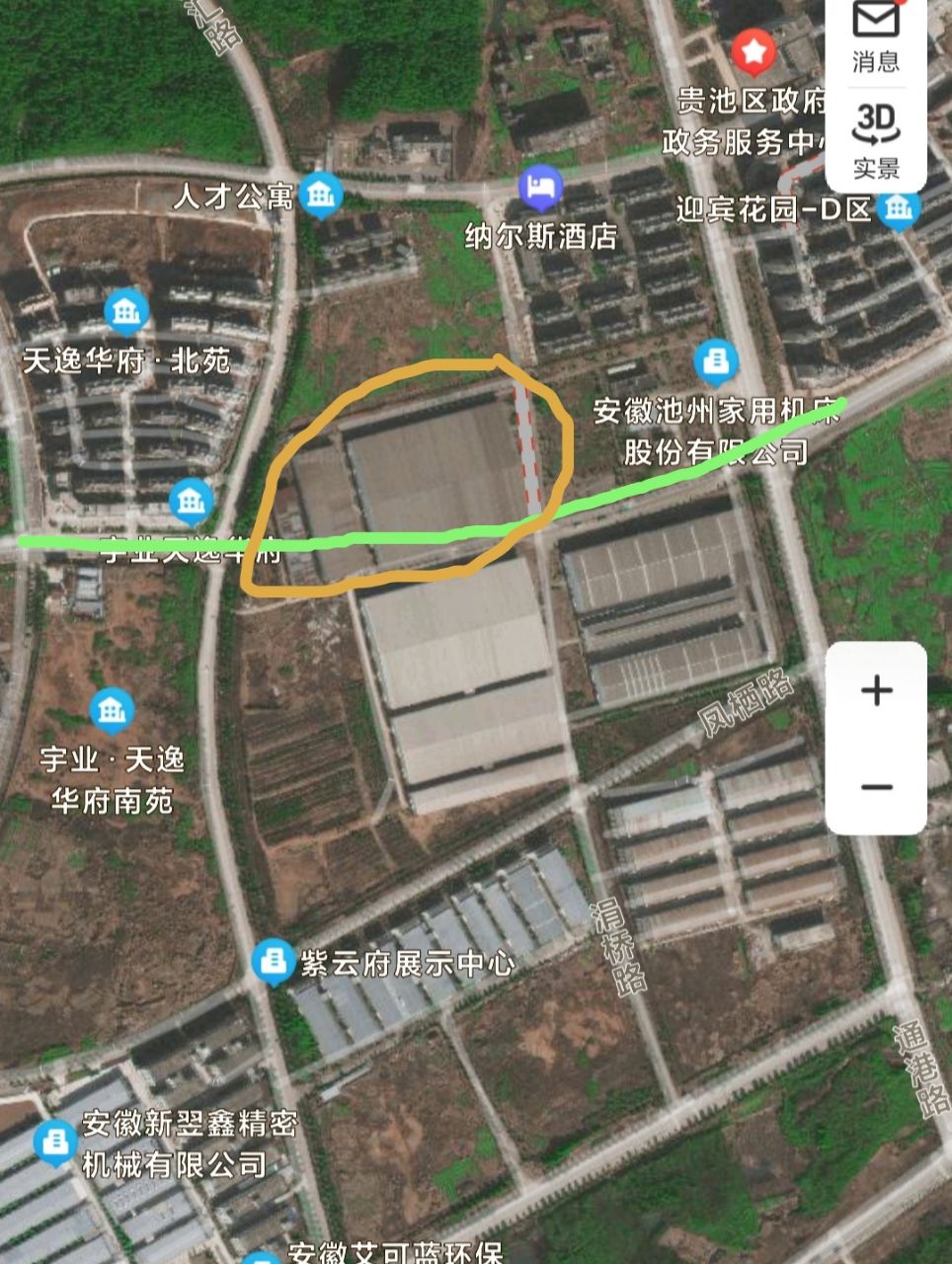
Task: Select the red starred 贵池区政府 marker
Action: 754,49
